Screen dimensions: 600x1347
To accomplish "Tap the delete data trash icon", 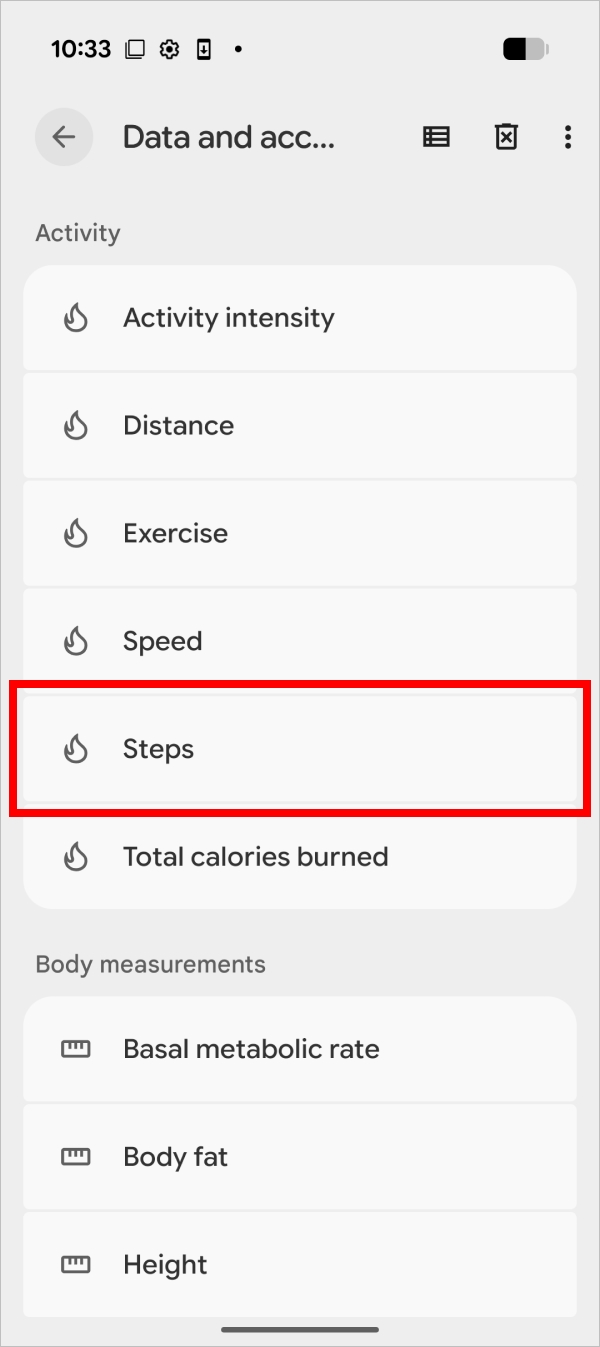I will coord(507,137).
